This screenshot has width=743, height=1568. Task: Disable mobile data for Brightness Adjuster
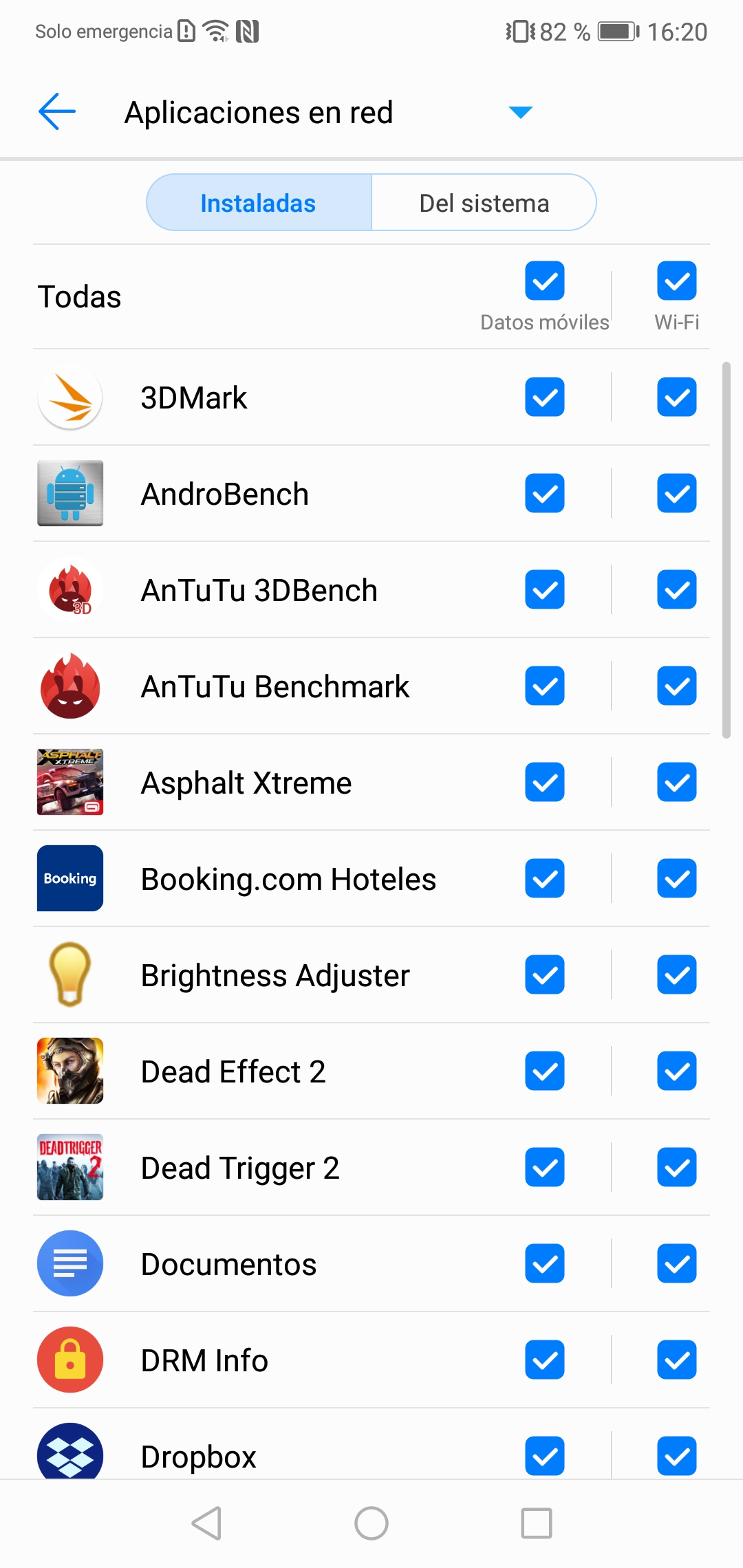coord(545,974)
